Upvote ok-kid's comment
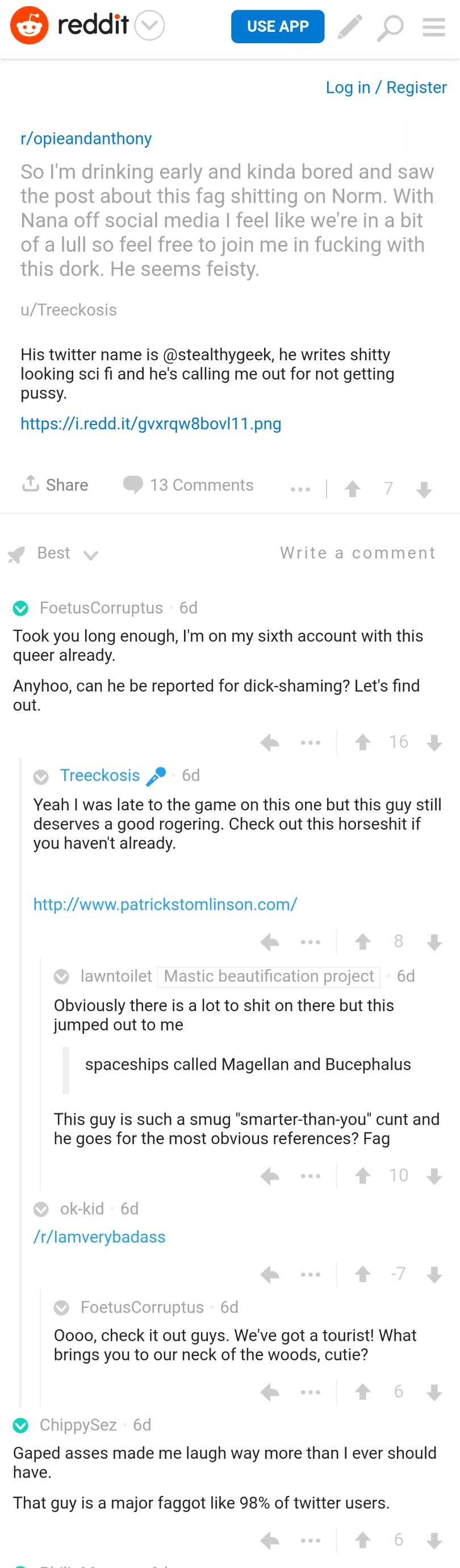 pyautogui.click(x=363, y=1274)
